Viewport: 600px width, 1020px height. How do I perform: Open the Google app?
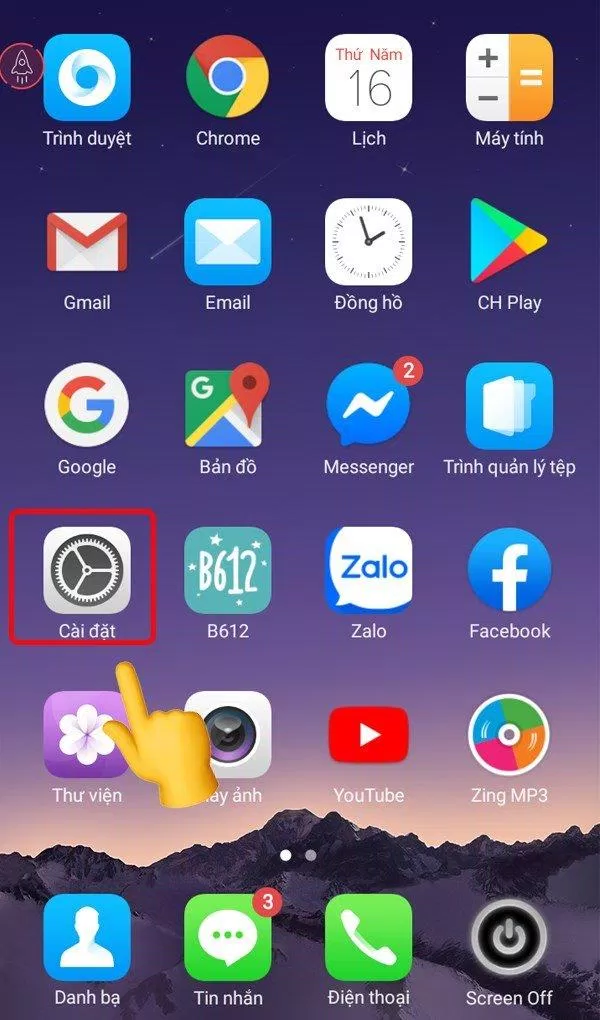[87, 406]
